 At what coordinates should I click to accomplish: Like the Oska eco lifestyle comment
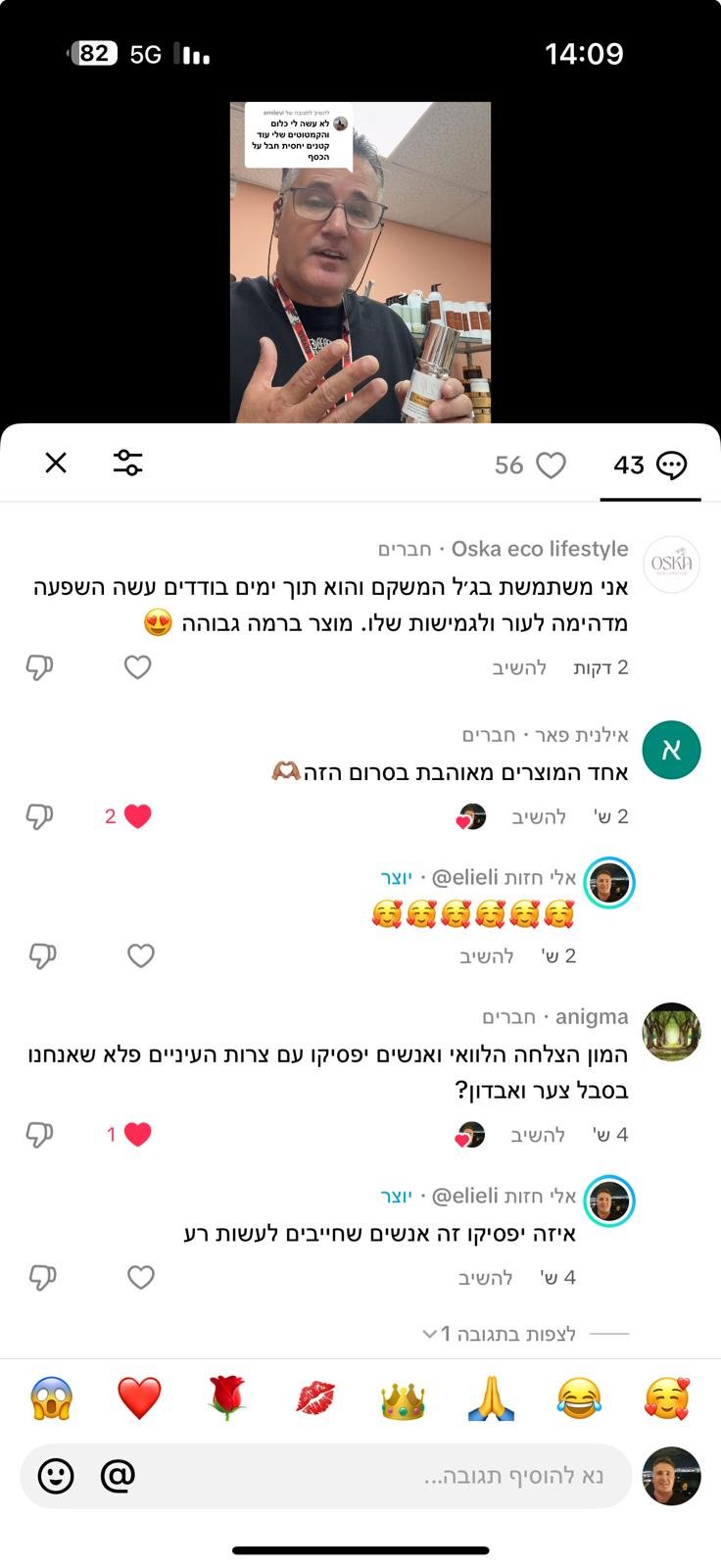click(138, 667)
